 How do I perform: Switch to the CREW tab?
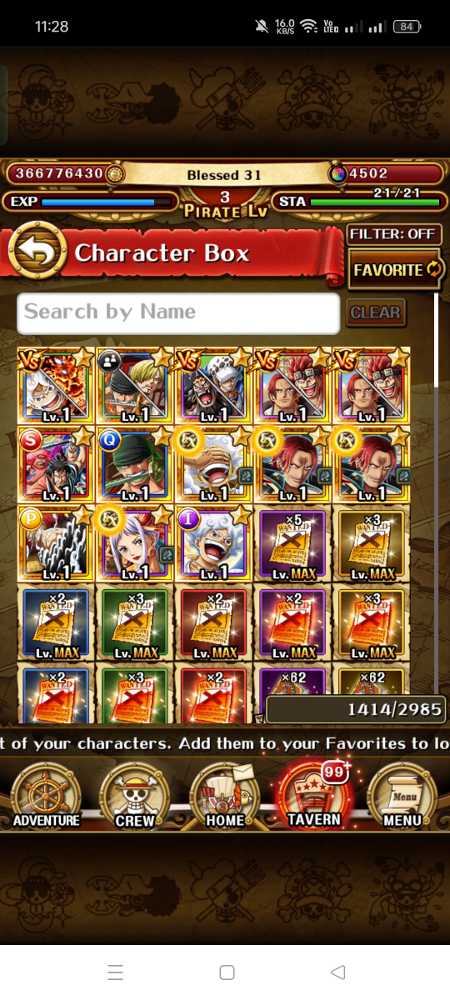[x=134, y=797]
